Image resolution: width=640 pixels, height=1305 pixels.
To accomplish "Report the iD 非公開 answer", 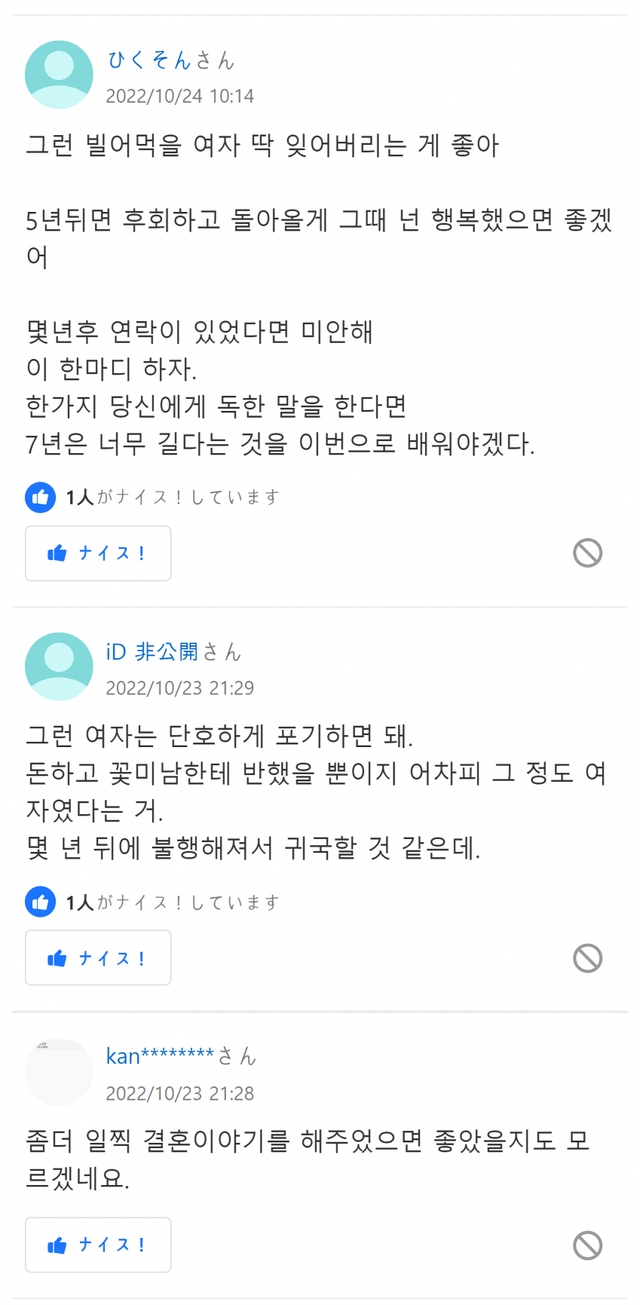I will [587, 958].
